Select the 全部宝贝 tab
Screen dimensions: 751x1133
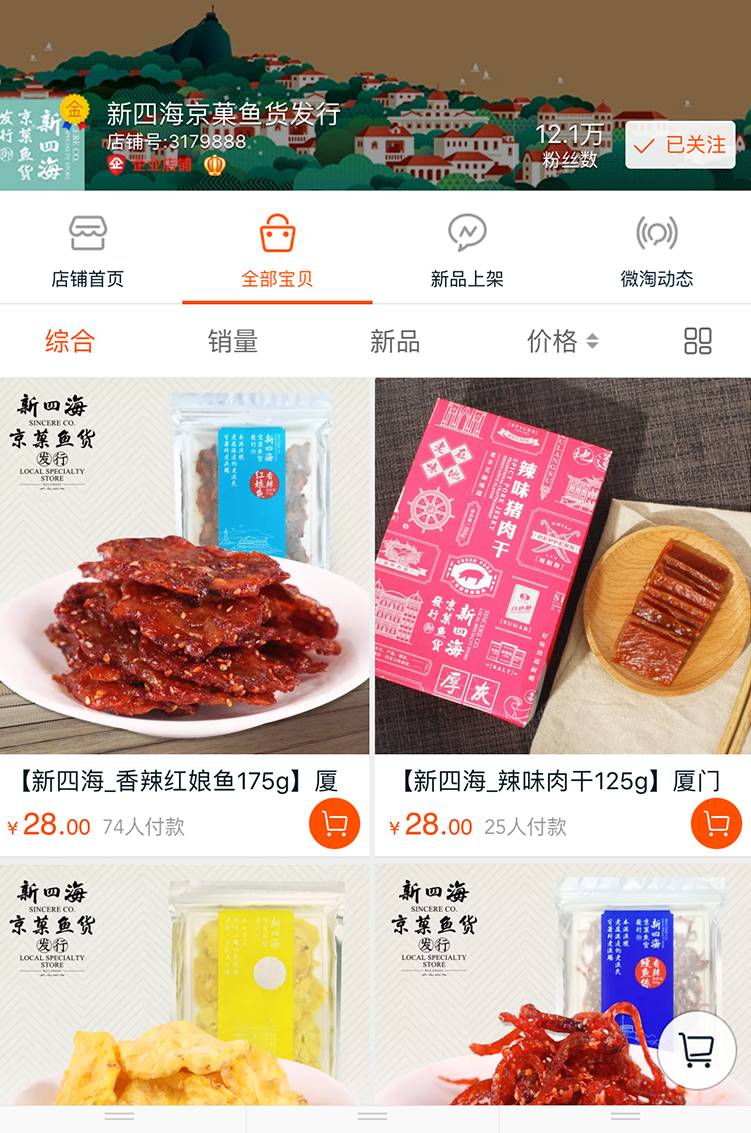point(277,250)
